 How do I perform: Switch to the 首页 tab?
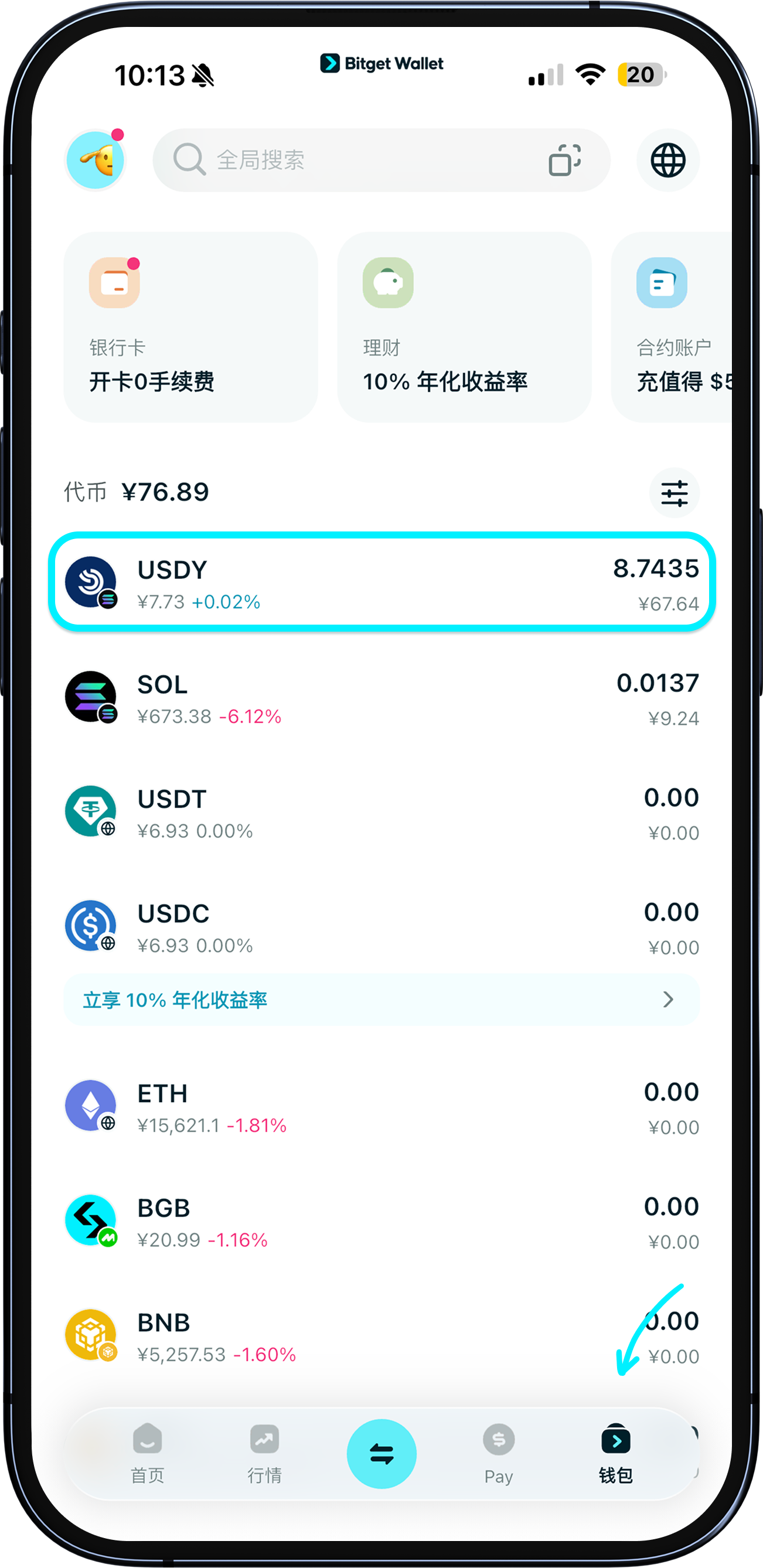point(147,1454)
